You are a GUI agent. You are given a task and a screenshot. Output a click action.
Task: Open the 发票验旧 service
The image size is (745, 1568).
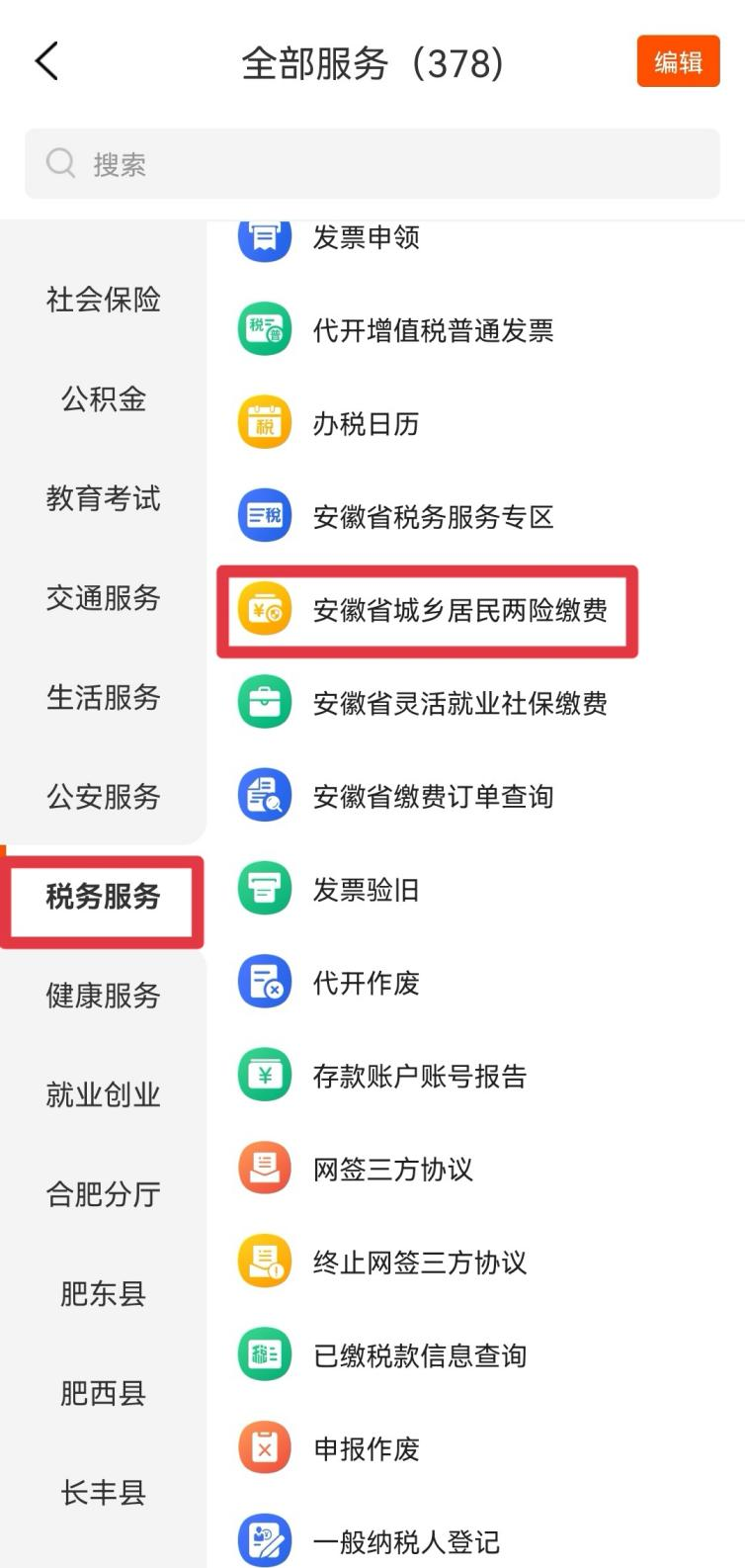pyautogui.click(x=475, y=889)
